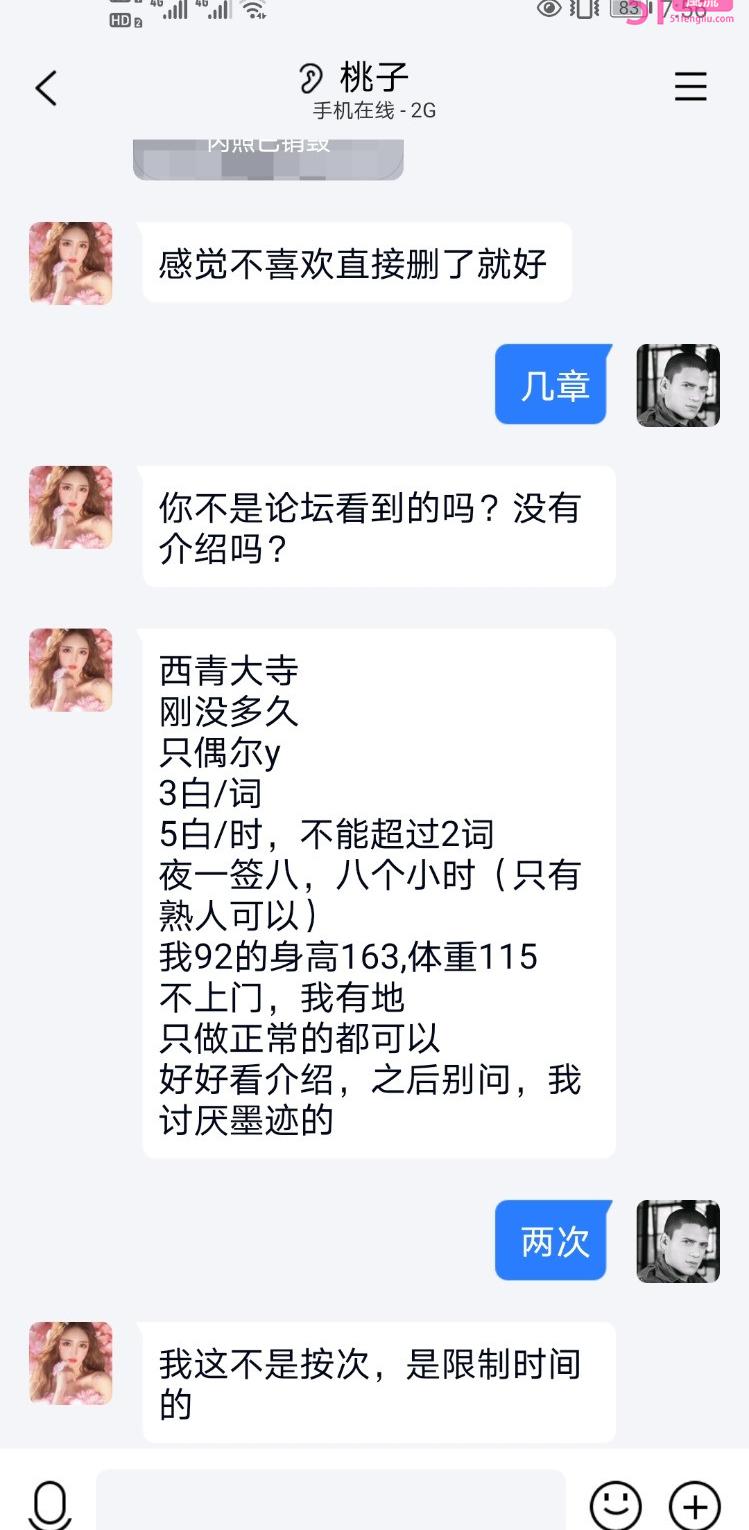Tap the back arrow to leave the chat

45,88
